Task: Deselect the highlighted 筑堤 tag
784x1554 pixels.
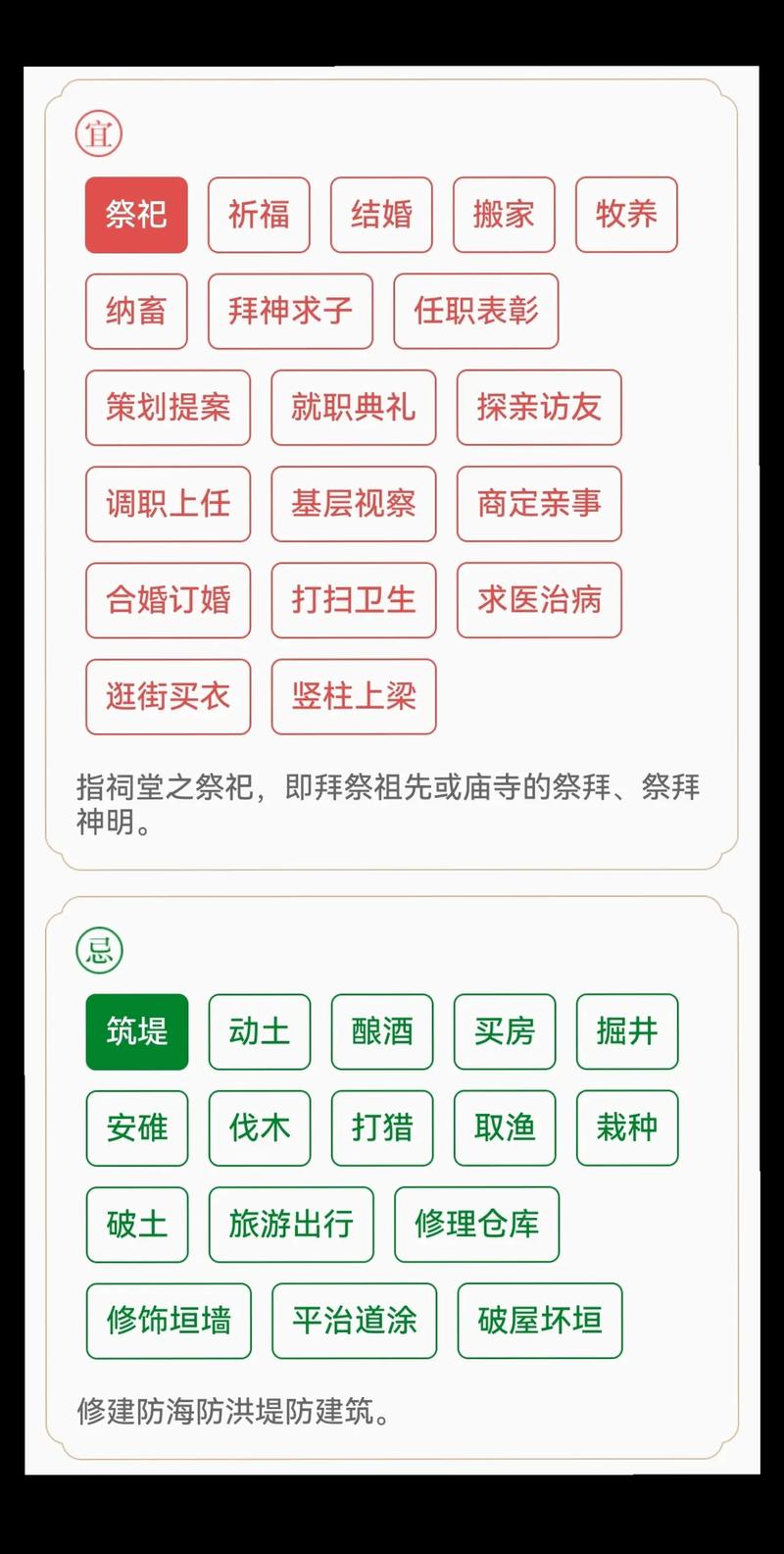Action: tap(136, 1031)
